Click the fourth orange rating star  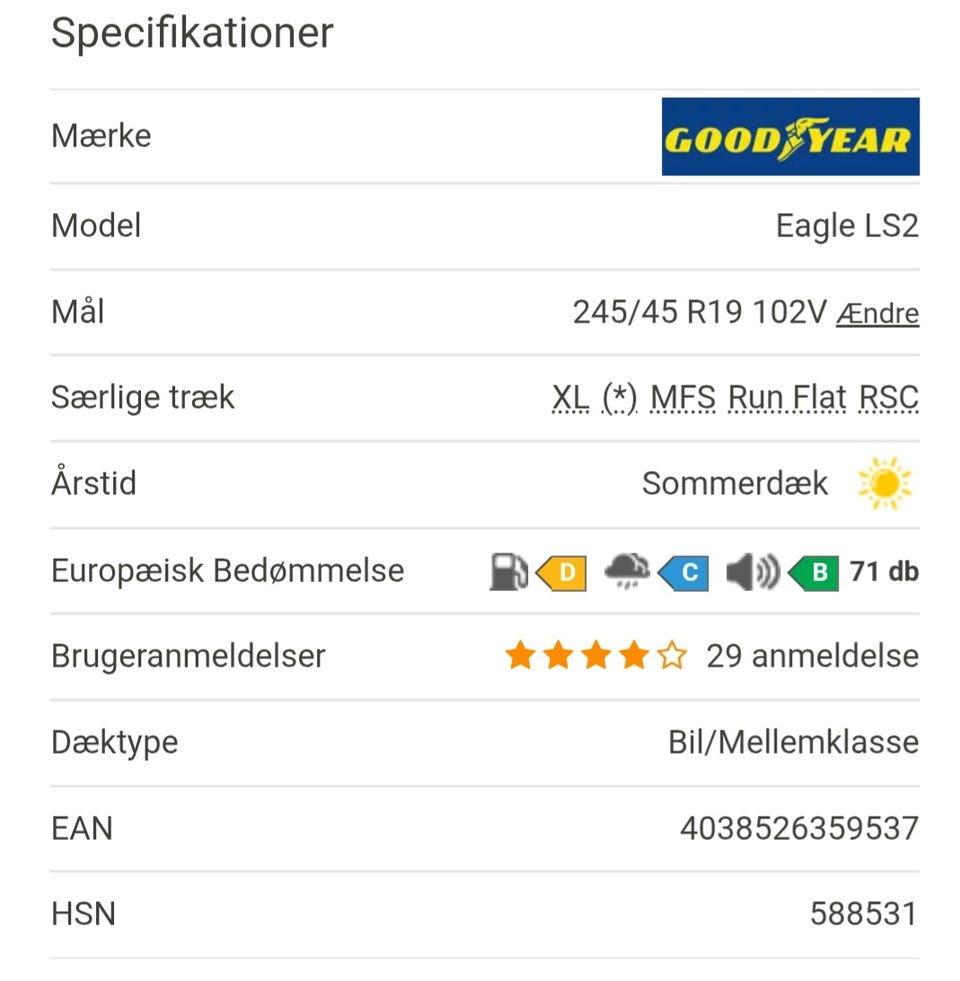click(x=633, y=656)
